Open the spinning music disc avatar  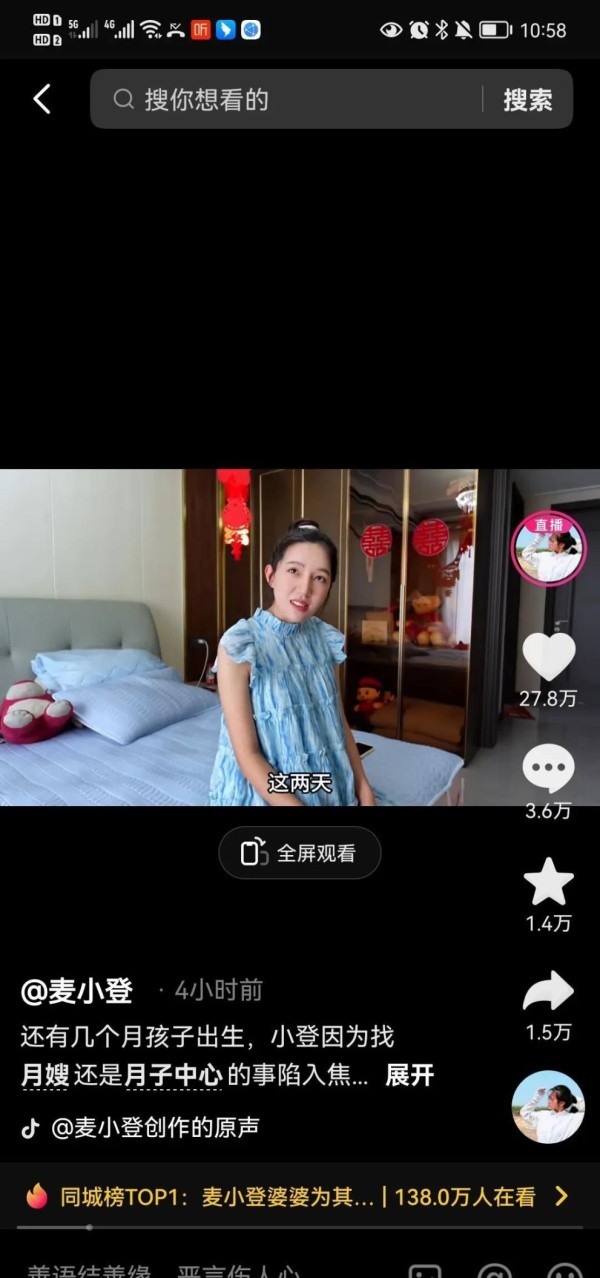click(x=548, y=1107)
